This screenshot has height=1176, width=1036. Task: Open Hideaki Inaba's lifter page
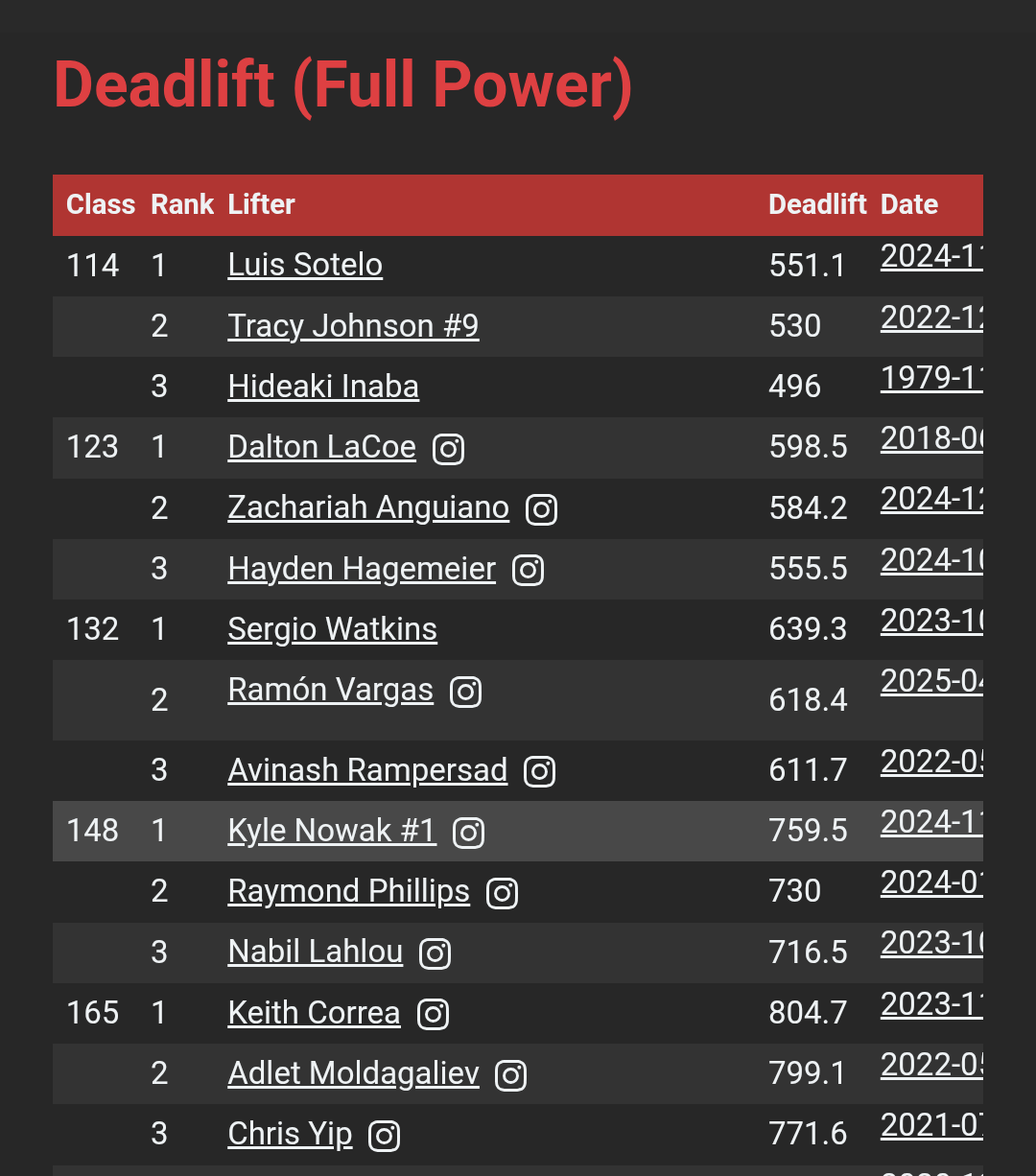pos(323,387)
